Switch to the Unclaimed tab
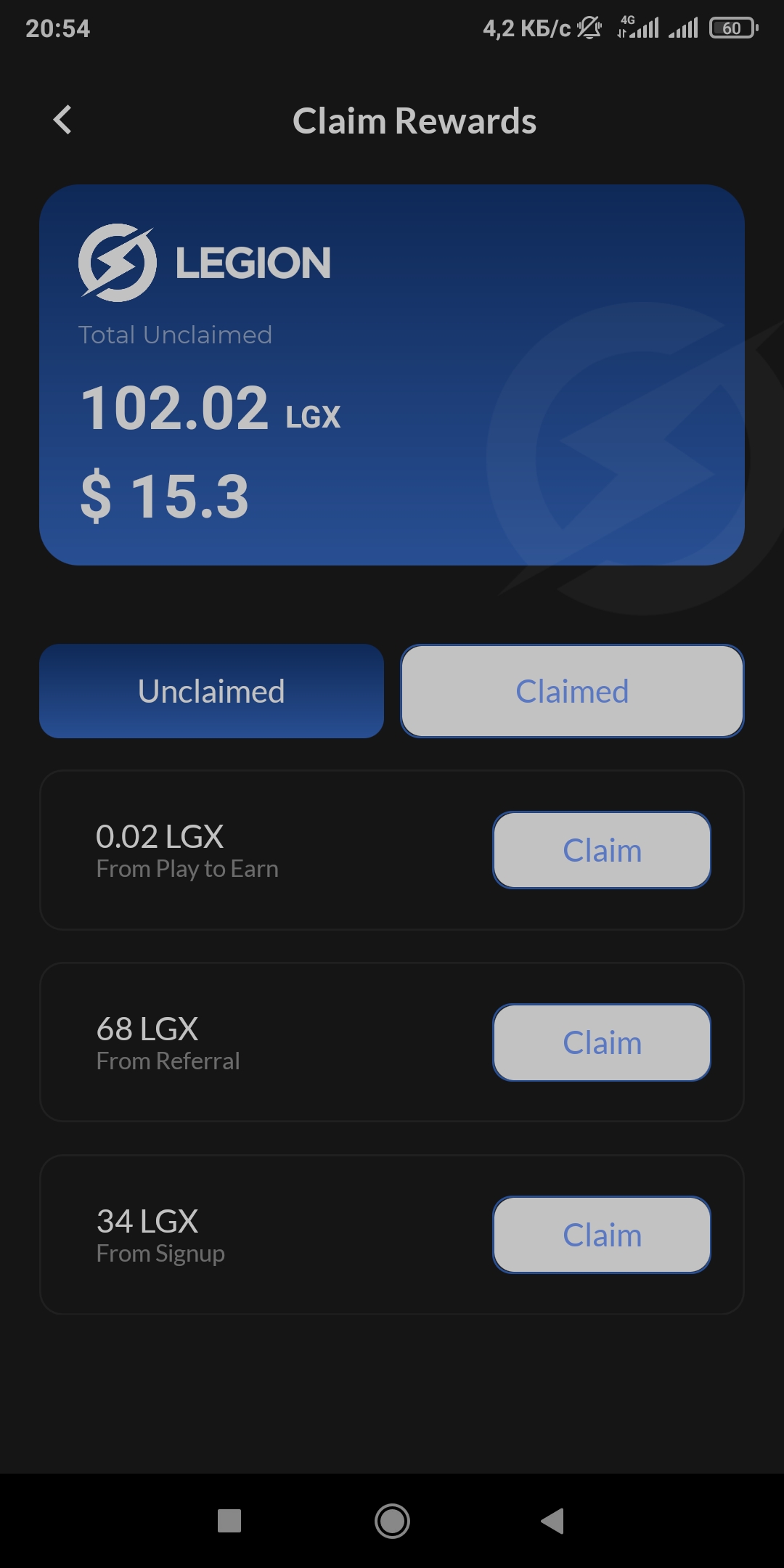 (x=211, y=691)
